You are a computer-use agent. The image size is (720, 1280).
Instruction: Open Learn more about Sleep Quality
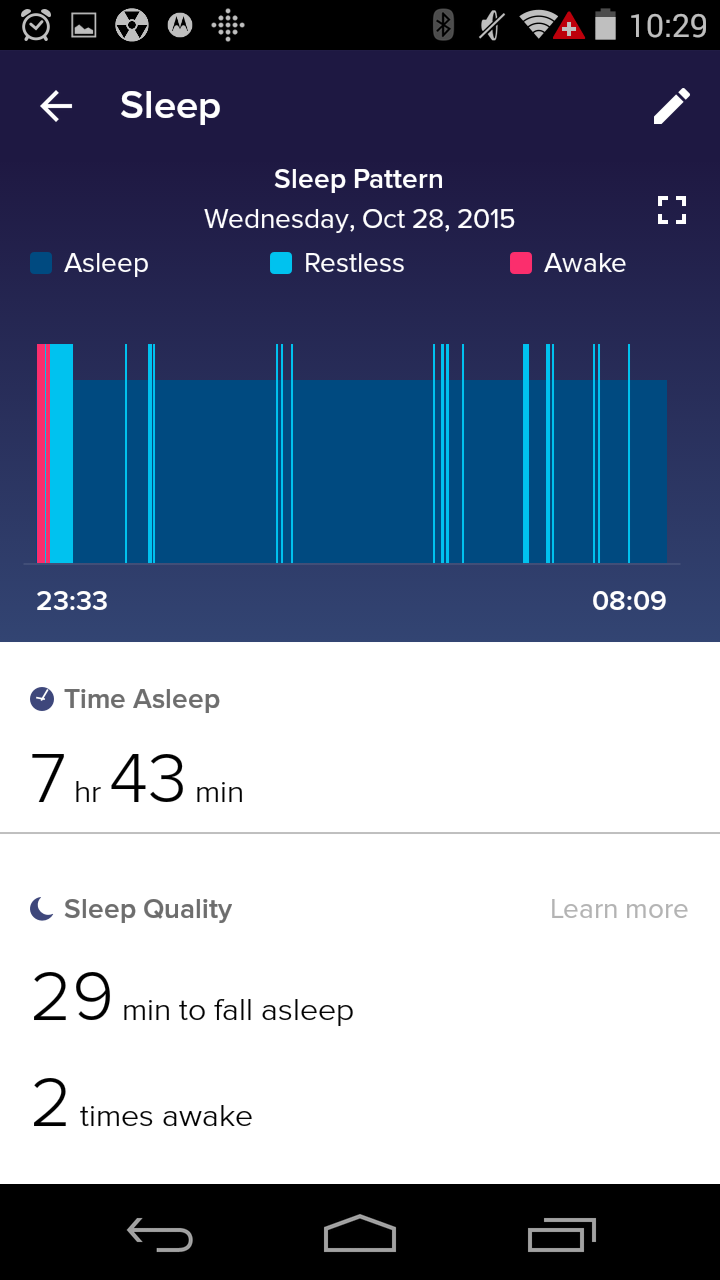(619, 909)
